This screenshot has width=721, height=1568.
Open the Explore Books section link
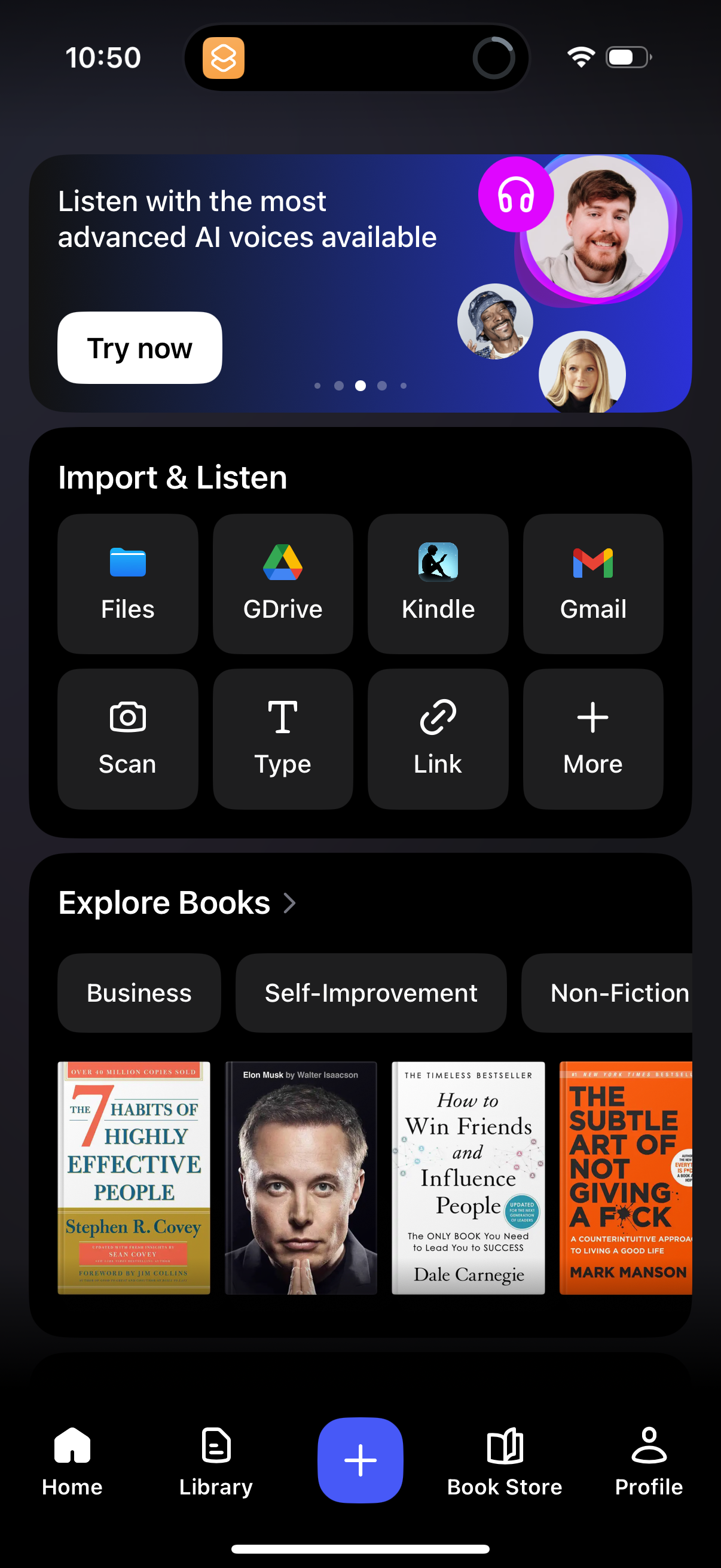[x=164, y=902]
